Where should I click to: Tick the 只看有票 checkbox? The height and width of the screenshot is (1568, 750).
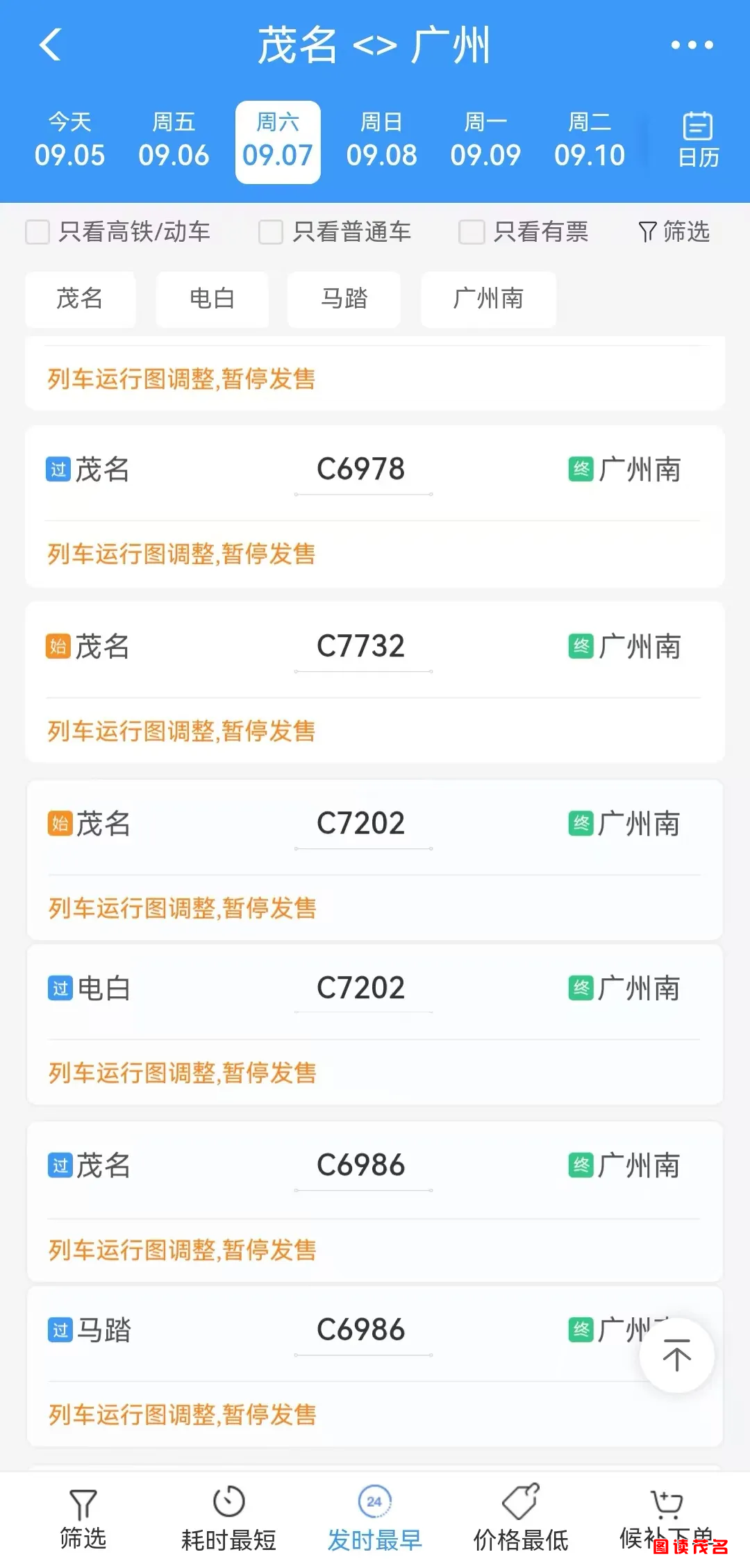coord(472,232)
